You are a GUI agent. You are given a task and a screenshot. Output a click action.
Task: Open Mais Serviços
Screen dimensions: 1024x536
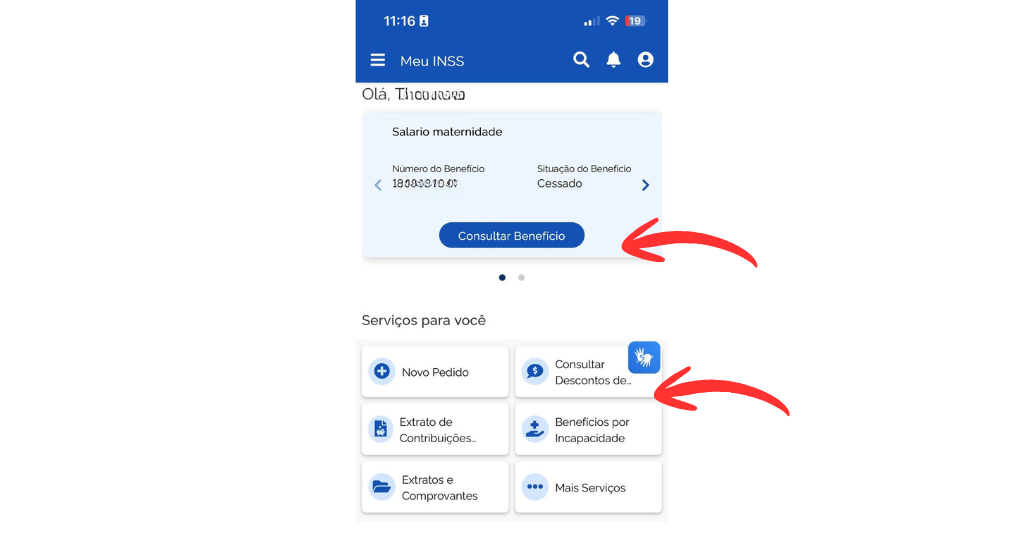588,488
